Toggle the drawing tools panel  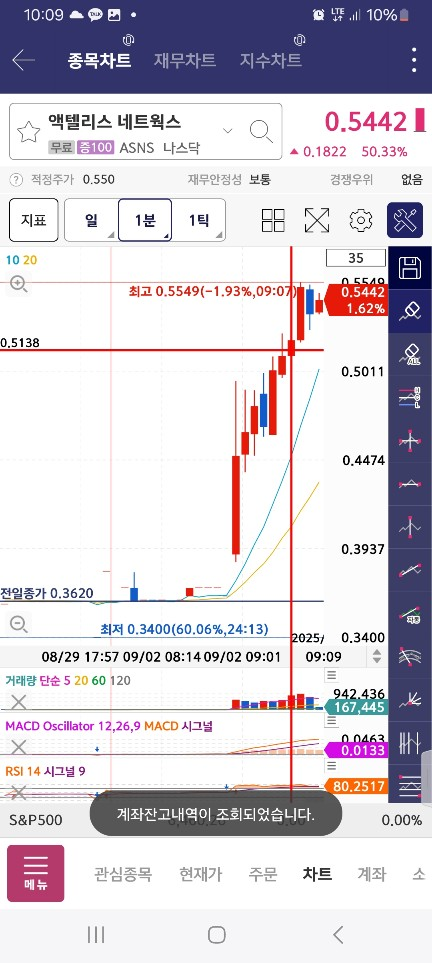405,220
